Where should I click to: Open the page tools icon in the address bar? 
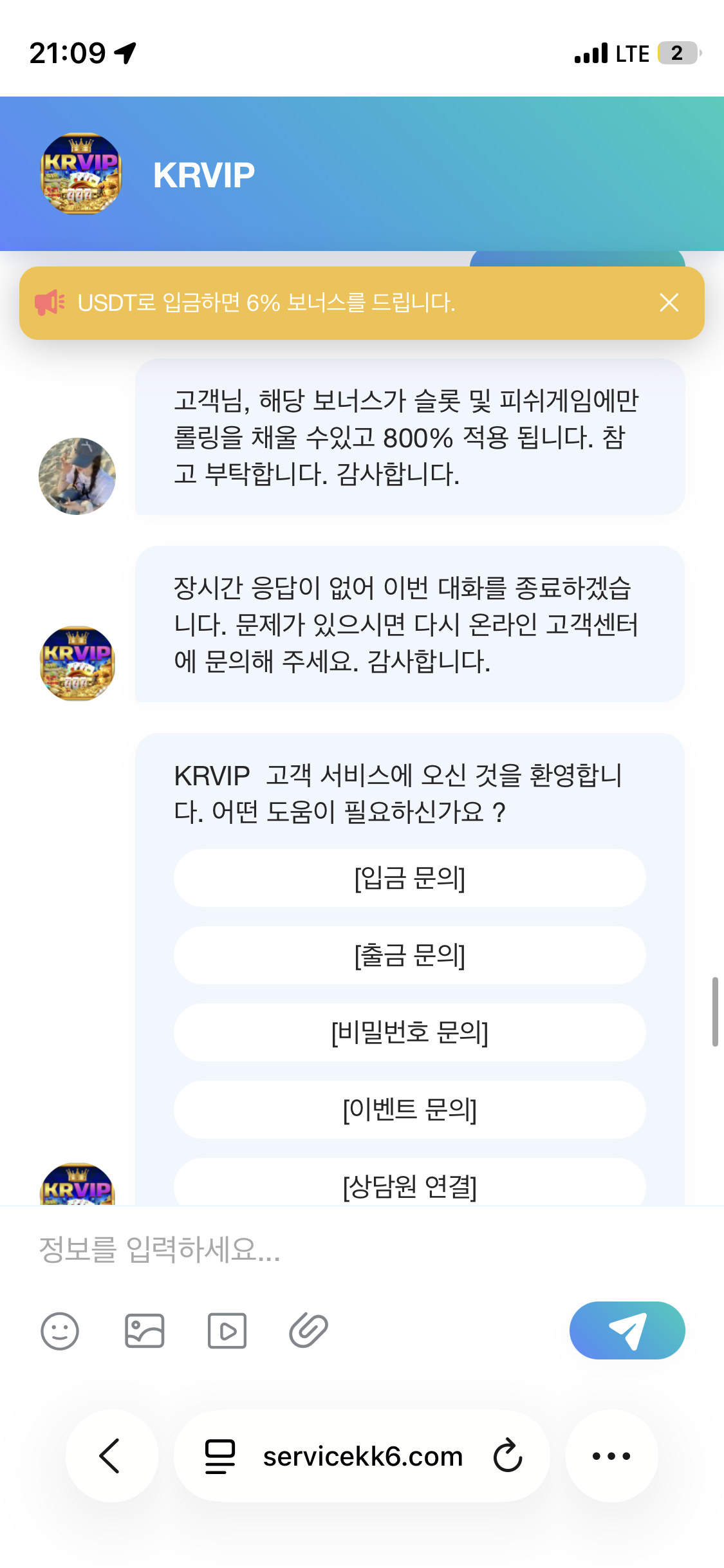(220, 1456)
